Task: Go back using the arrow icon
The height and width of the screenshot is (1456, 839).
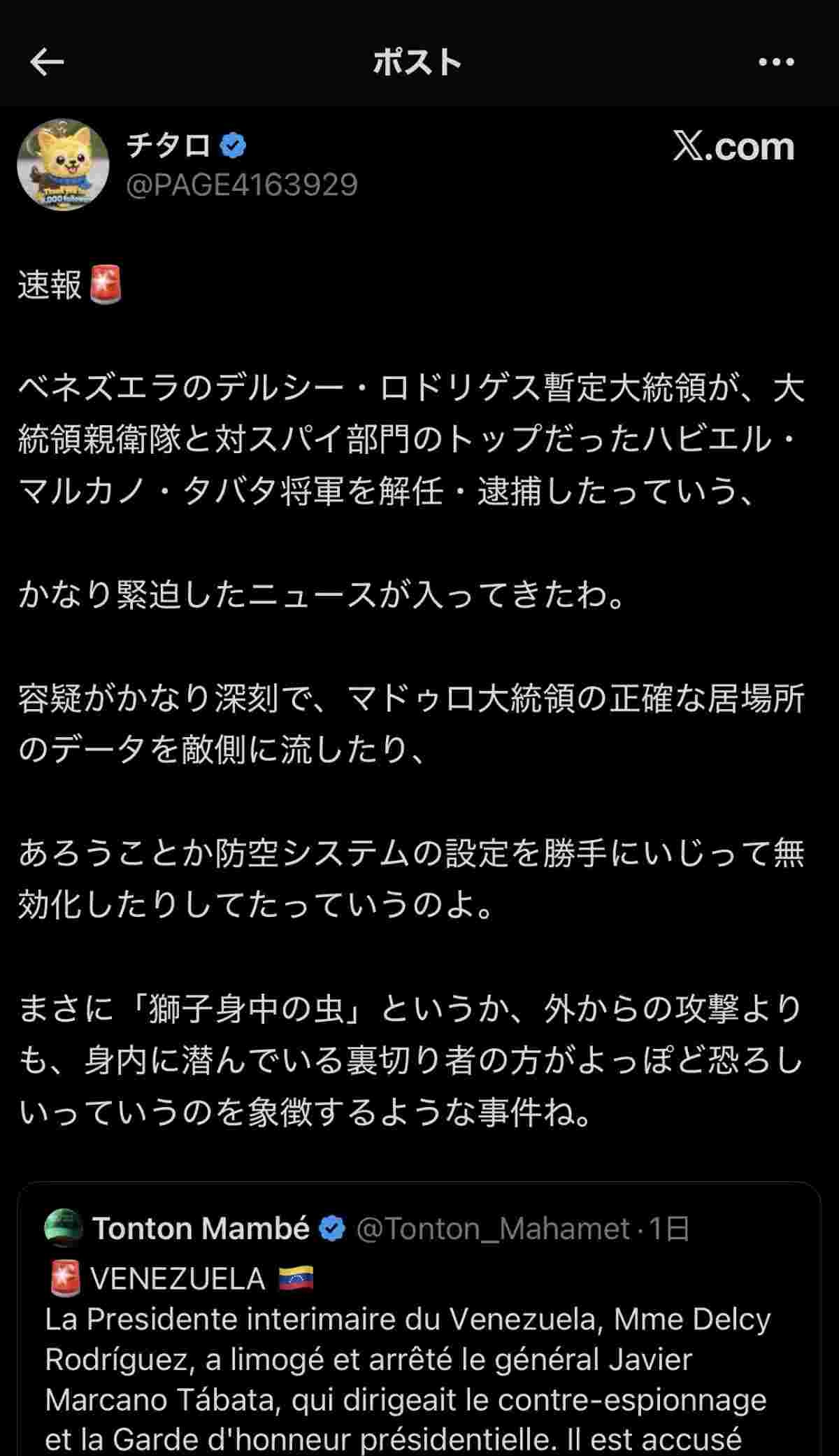Action: 47,62
